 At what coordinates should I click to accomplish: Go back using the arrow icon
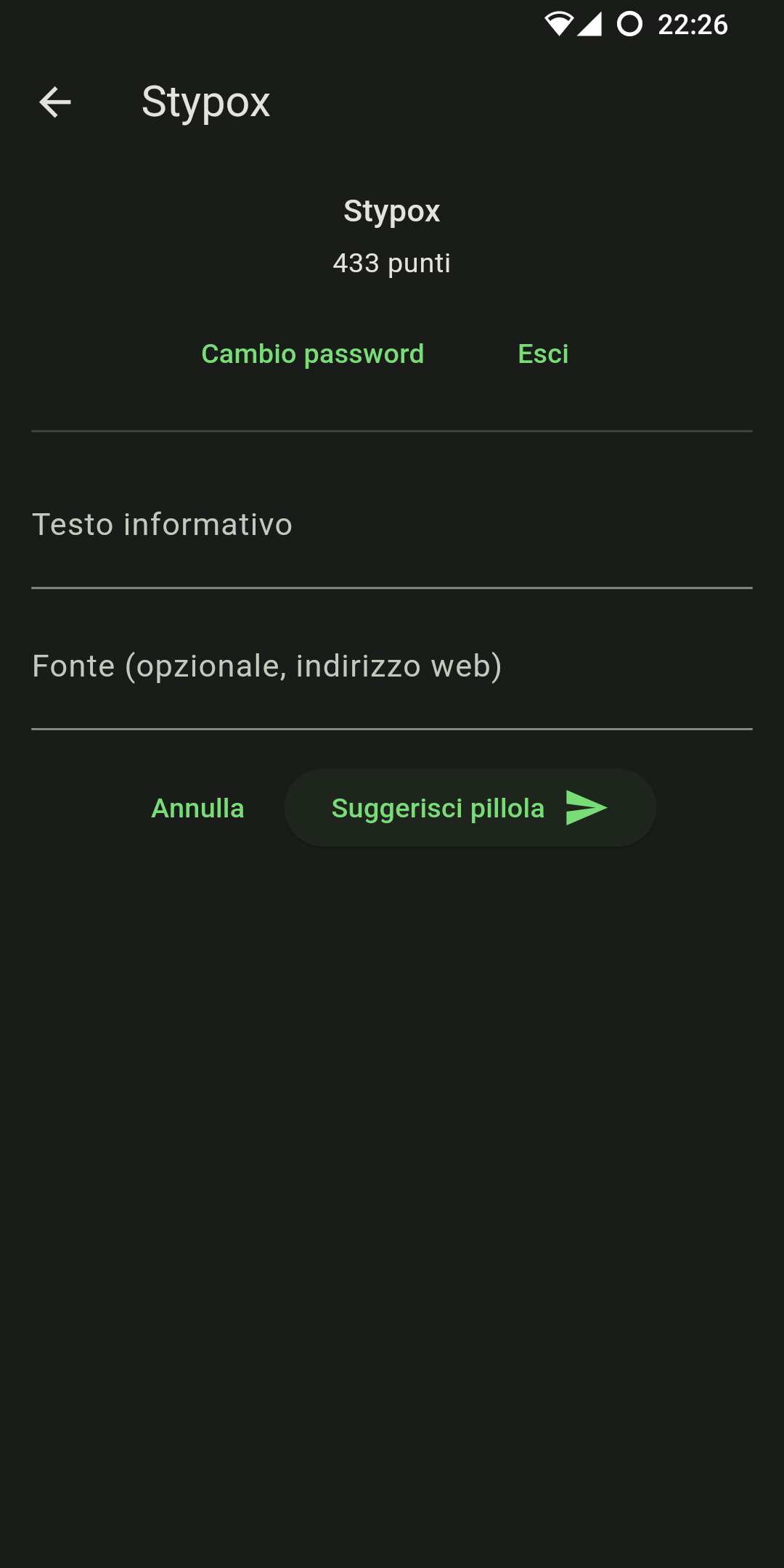pos(55,102)
